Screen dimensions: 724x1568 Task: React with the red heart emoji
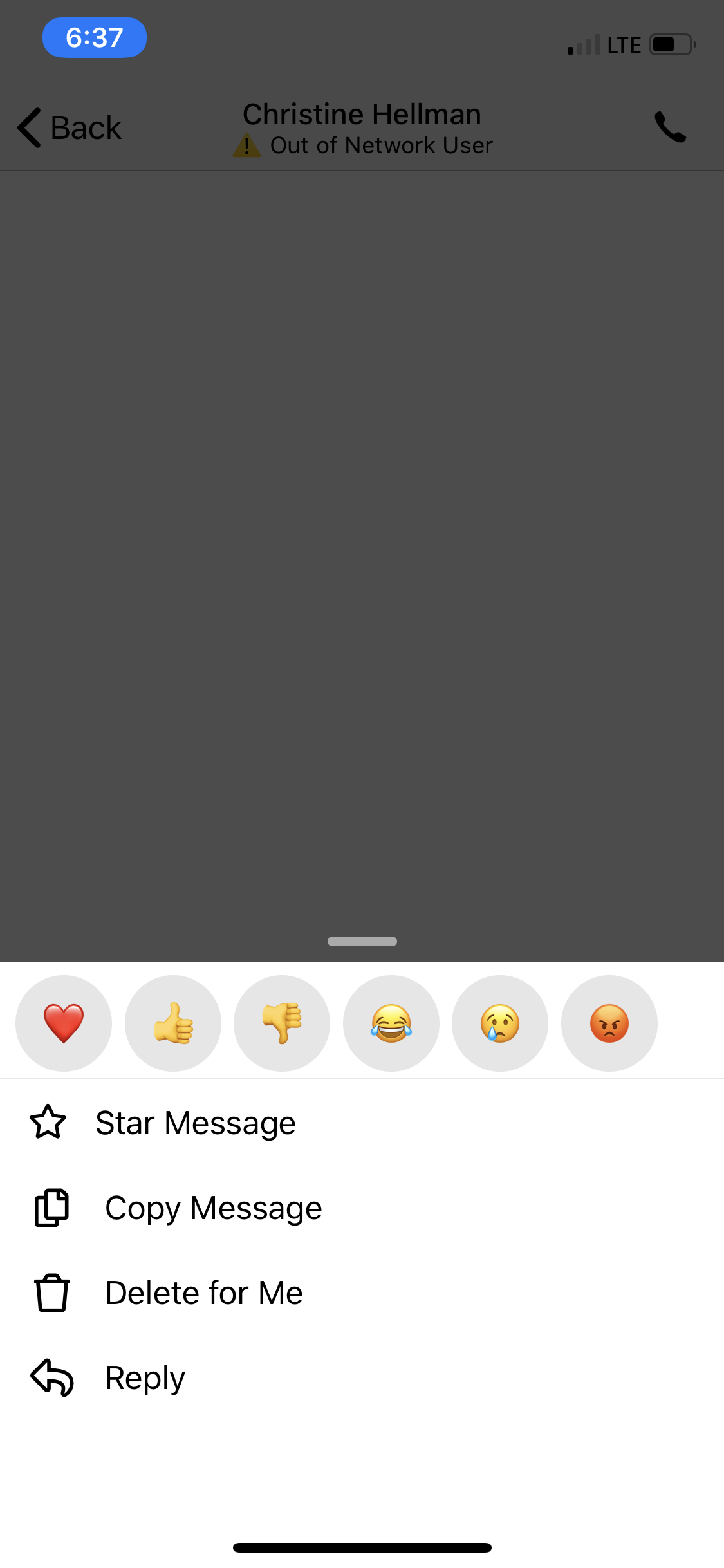coord(64,1023)
